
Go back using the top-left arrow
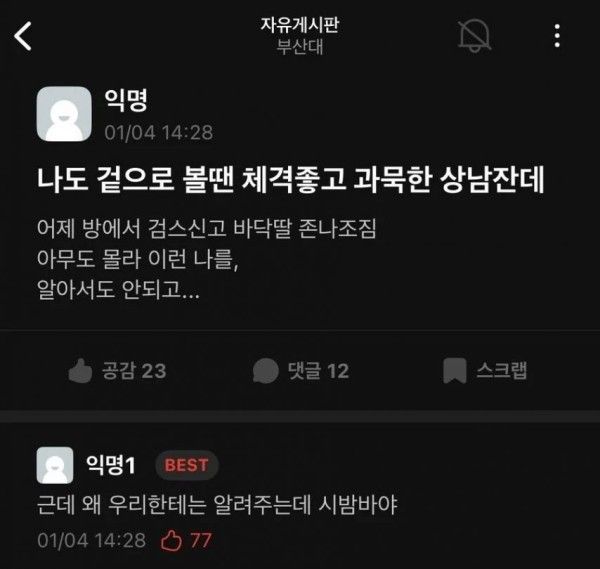coord(25,37)
